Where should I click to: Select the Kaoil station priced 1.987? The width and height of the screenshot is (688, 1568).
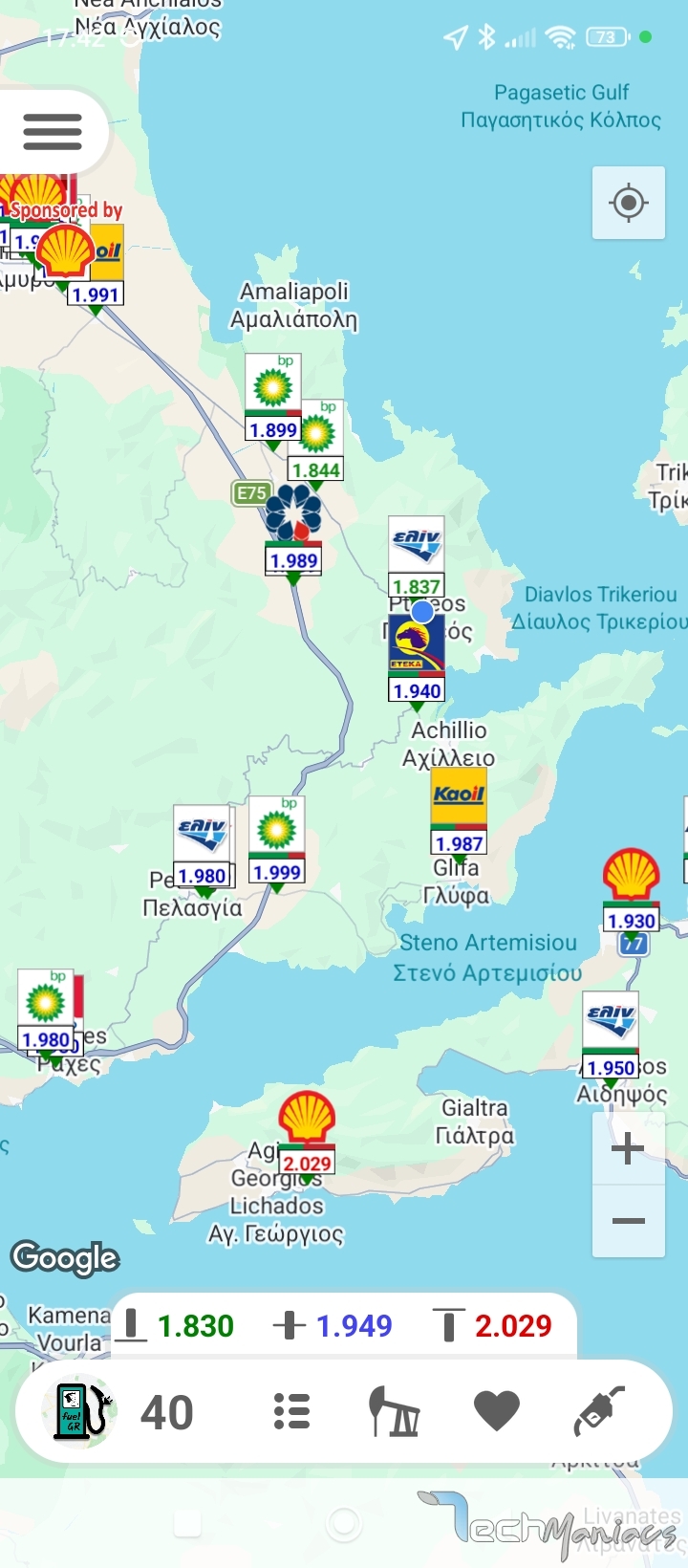click(459, 813)
